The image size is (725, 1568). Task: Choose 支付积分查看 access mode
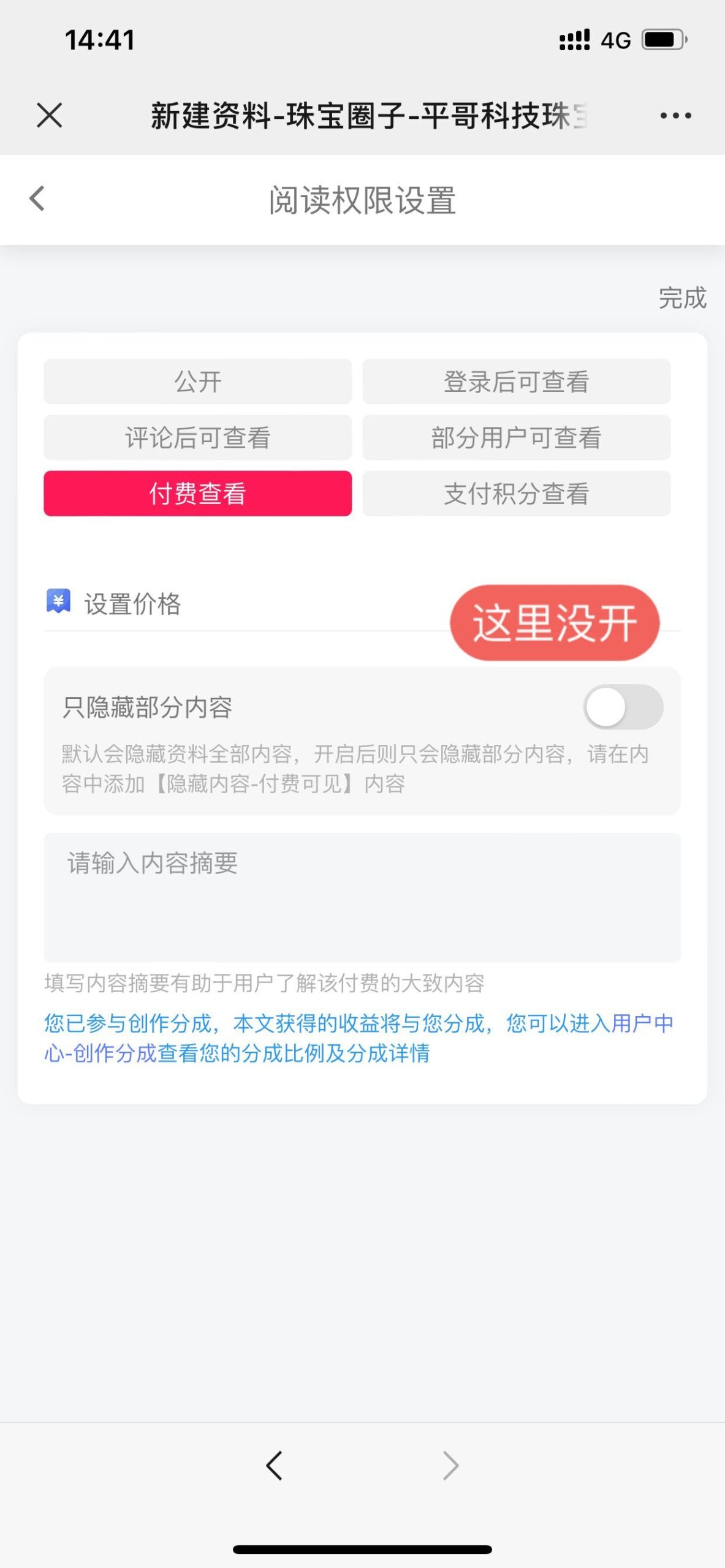517,494
